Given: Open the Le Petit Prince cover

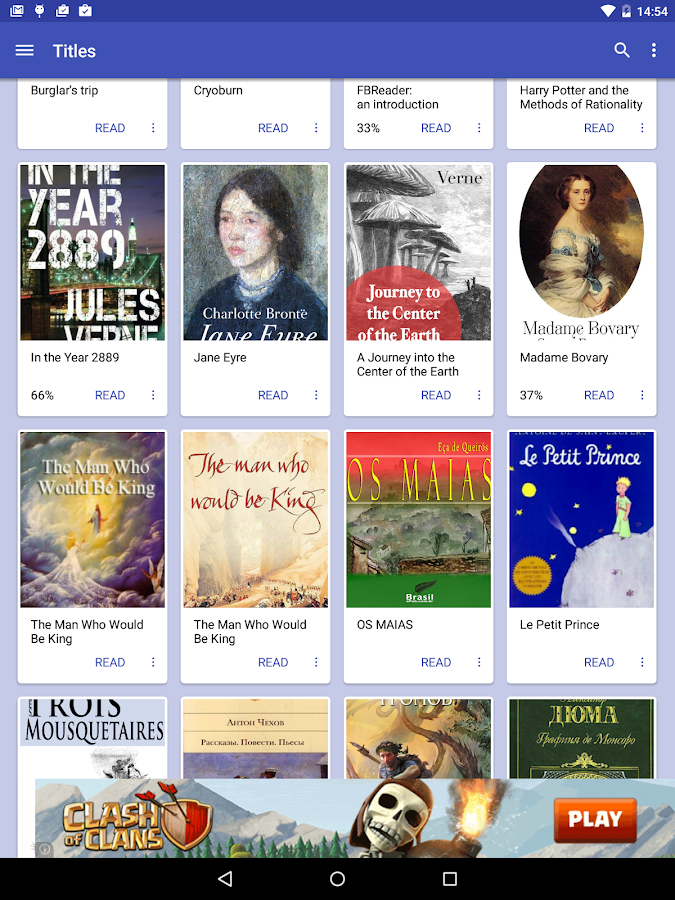Looking at the screenshot, I should 582,520.
